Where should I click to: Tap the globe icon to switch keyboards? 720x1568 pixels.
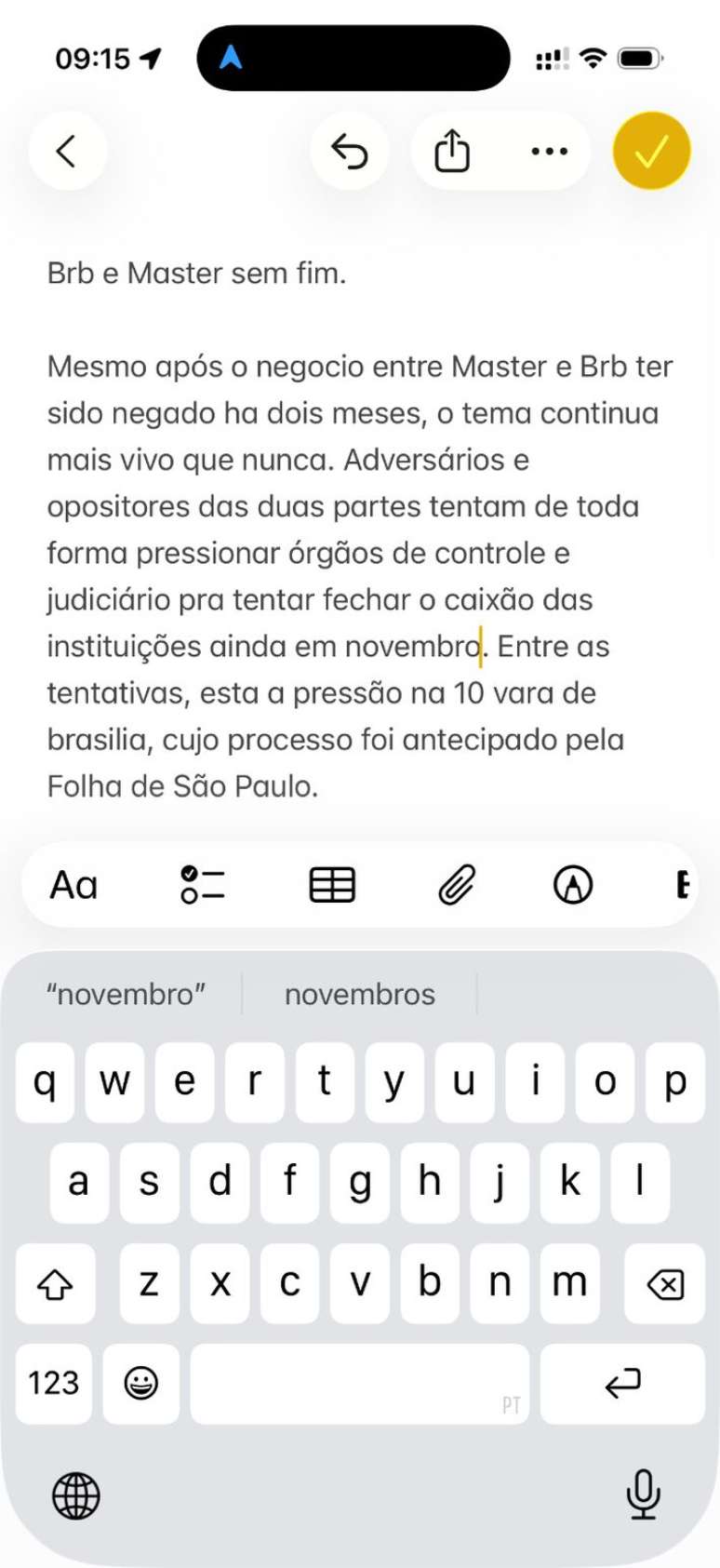(75, 1496)
